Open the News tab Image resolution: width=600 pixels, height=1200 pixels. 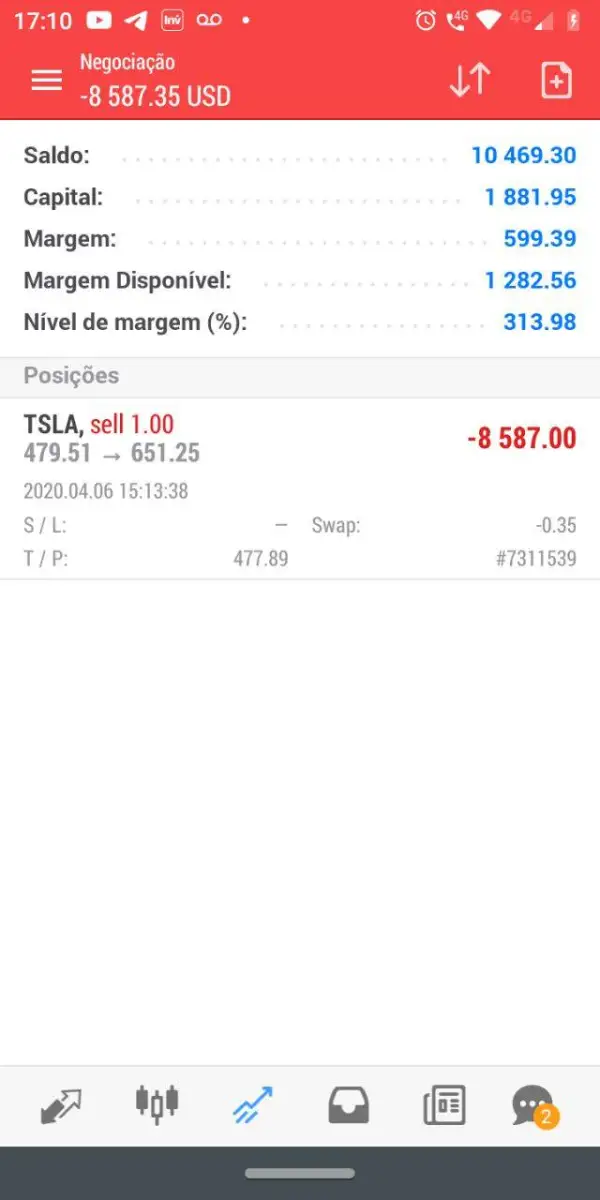coord(444,1105)
